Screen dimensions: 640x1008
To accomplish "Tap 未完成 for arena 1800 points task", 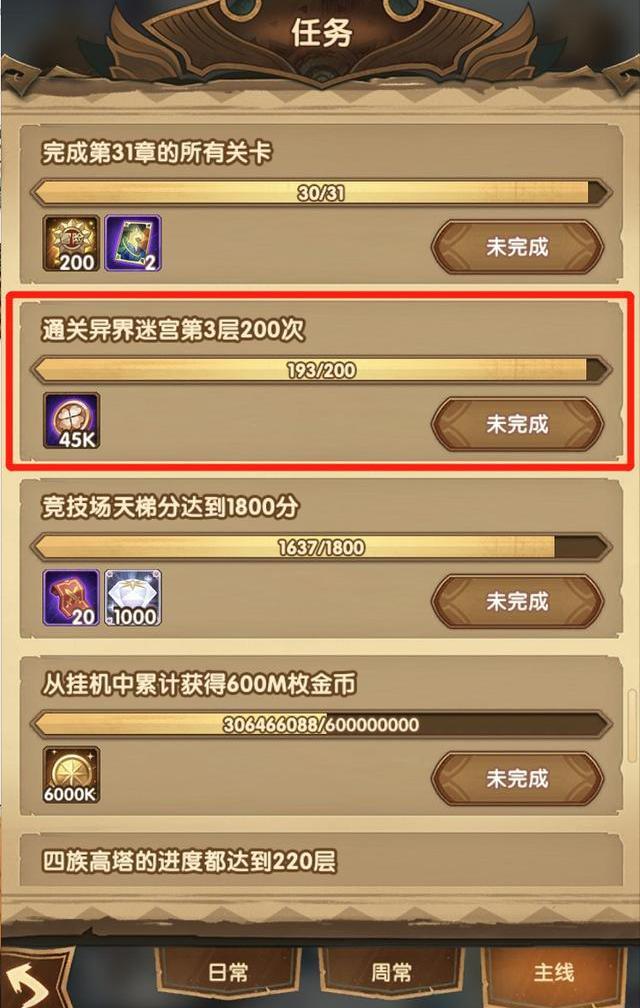I will point(517,602).
